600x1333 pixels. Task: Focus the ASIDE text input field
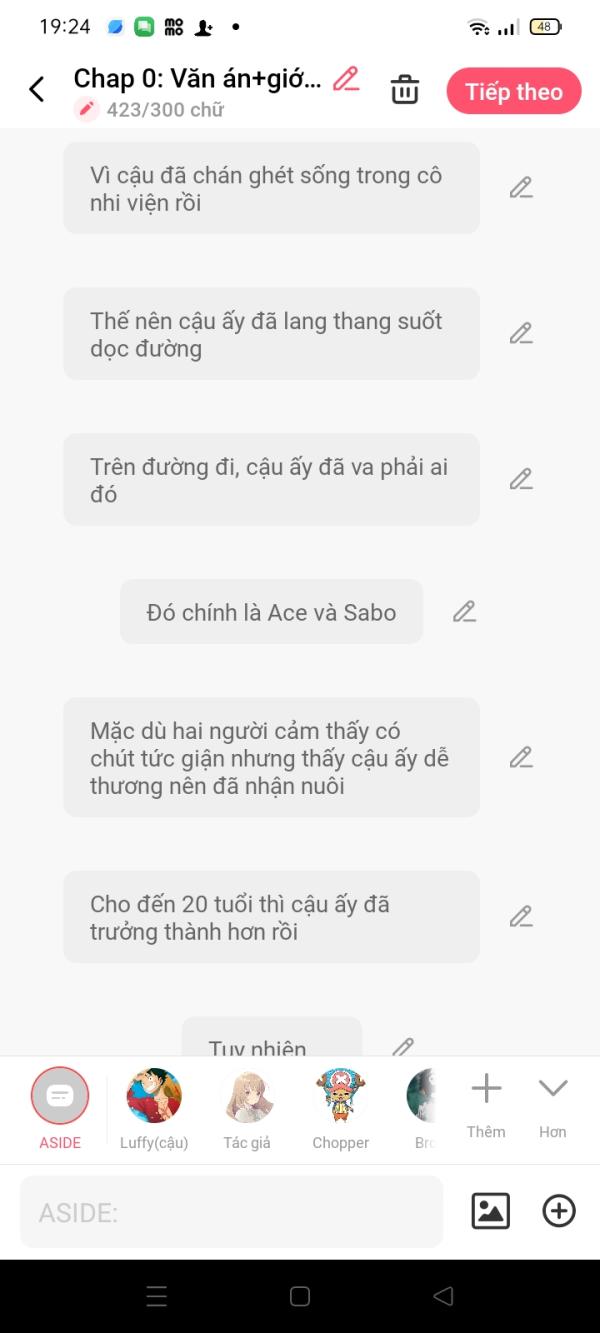pos(231,1212)
